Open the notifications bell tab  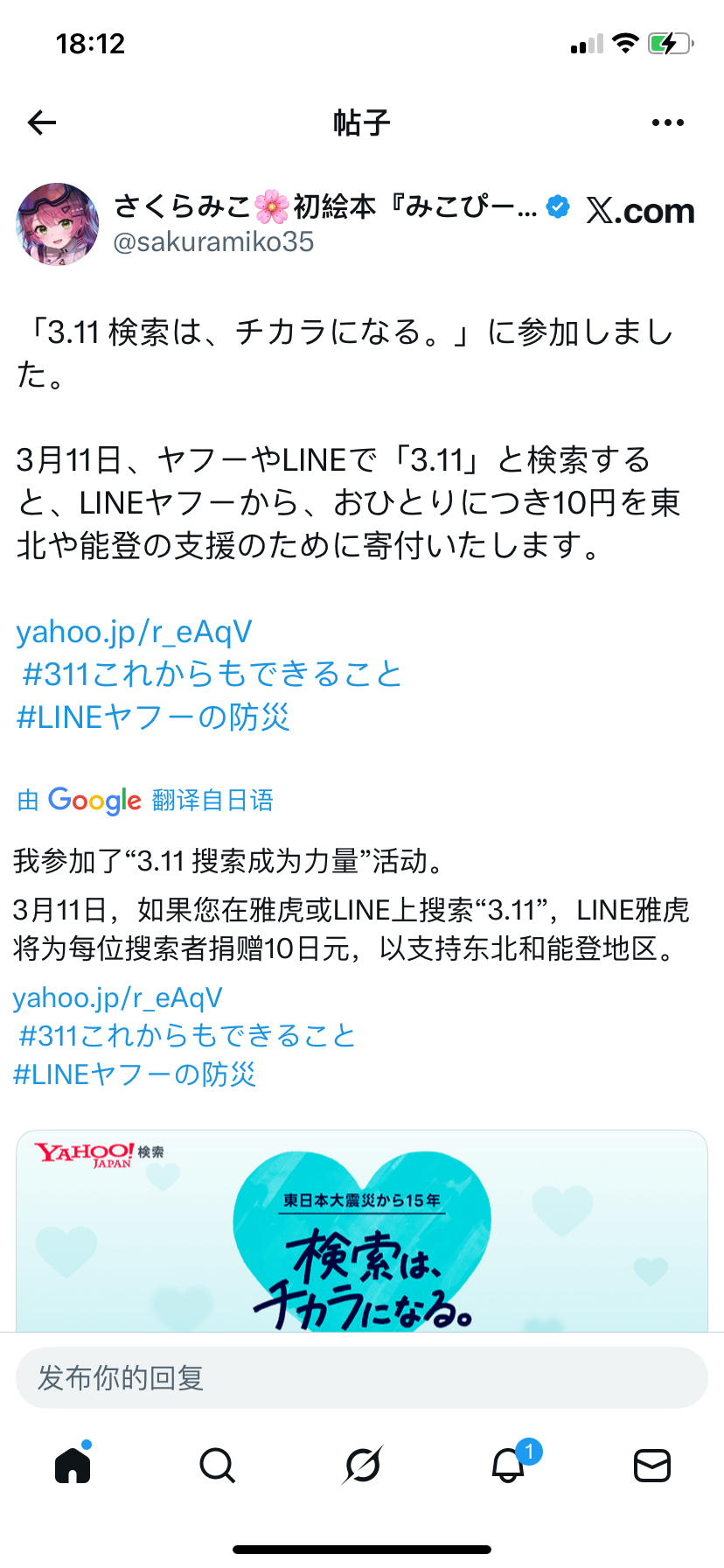coord(508,1465)
